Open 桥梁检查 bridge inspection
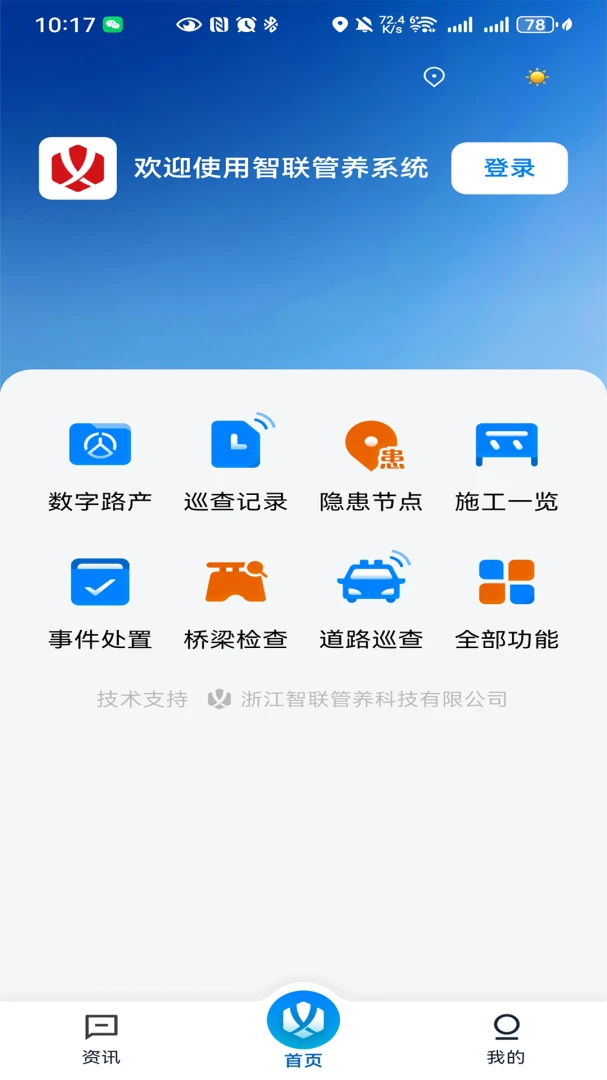This screenshot has width=607, height=1080. pyautogui.click(x=236, y=603)
